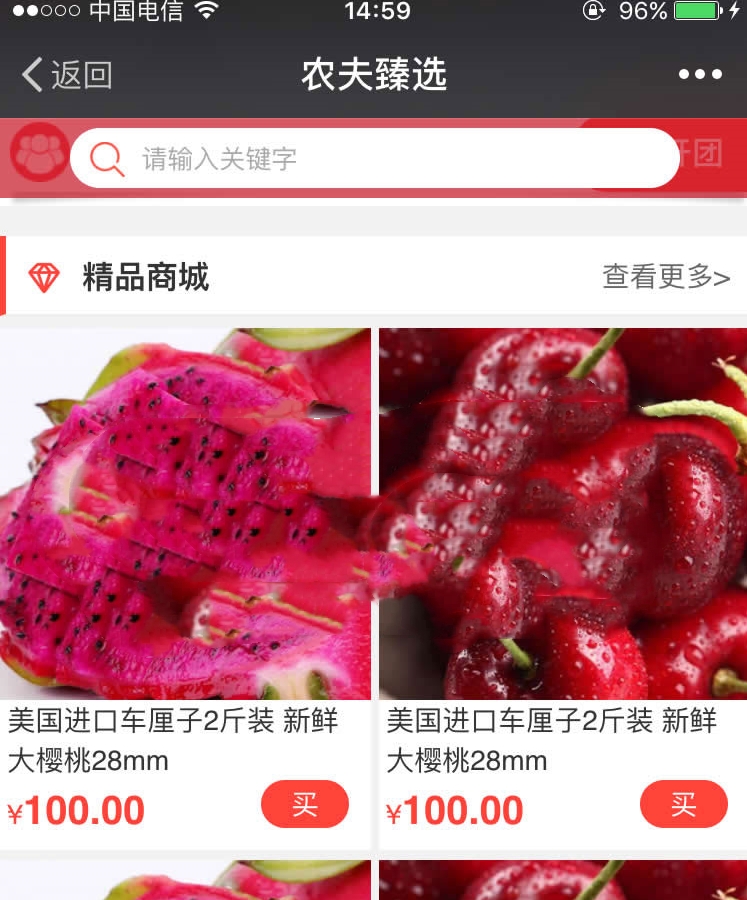
Task: Tap the orientation lock icon near battery
Action: (591, 12)
